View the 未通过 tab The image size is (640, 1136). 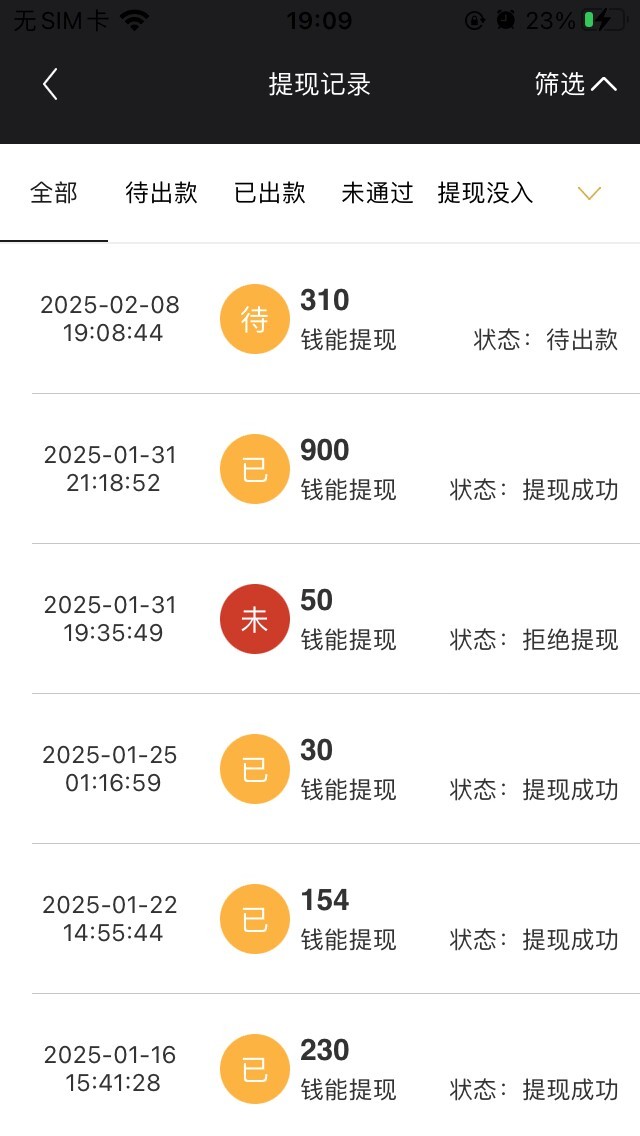pyautogui.click(x=377, y=193)
